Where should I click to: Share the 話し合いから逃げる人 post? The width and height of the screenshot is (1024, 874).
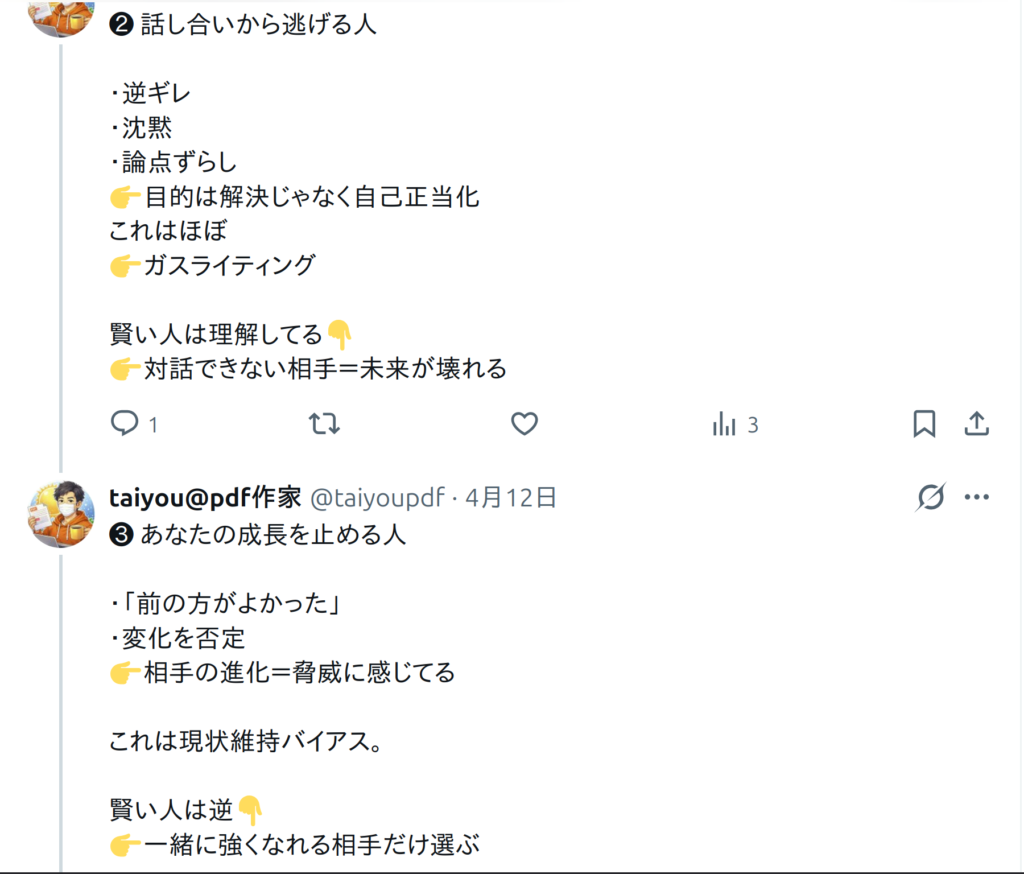pos(976,425)
